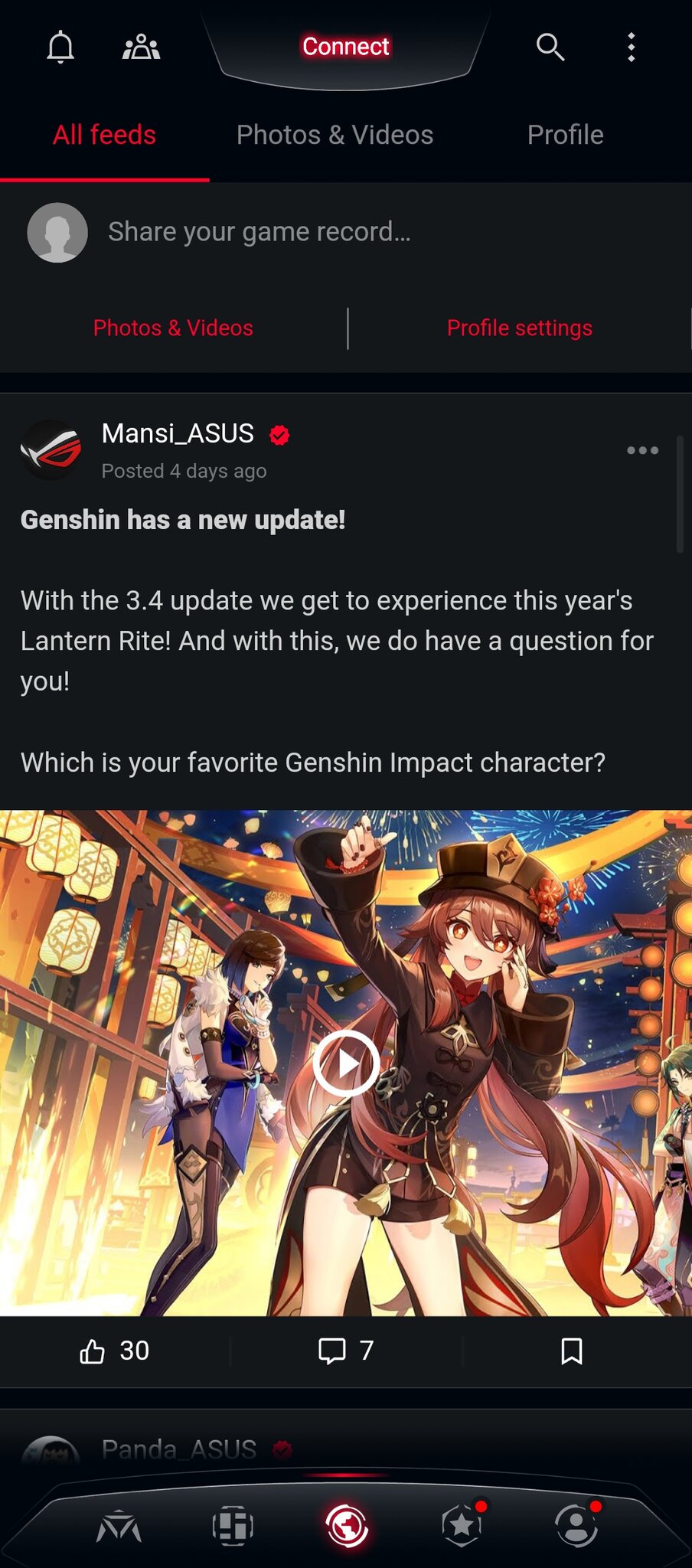Open the first bottom navigation item
This screenshot has height=1568, width=692.
pyautogui.click(x=119, y=1527)
